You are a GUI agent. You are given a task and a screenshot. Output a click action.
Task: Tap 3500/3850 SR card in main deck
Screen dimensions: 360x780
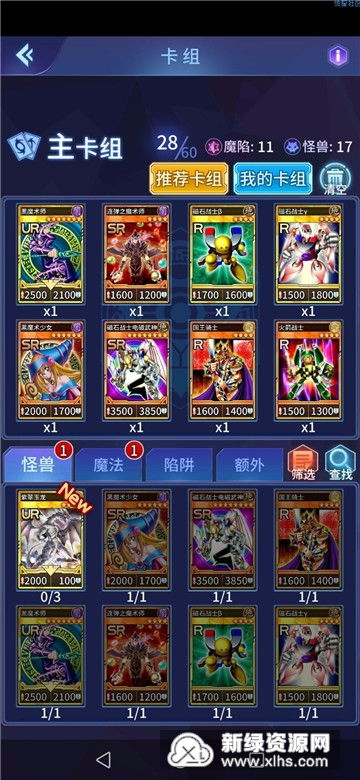[136, 370]
